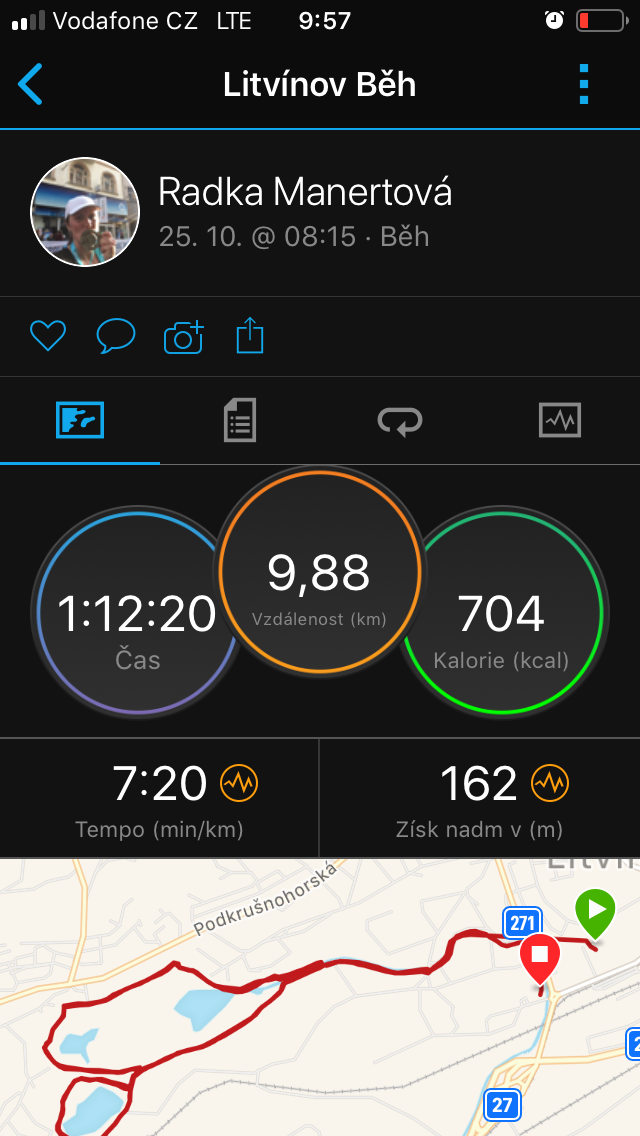Screen dimensions: 640x1136
Task: Switch to the laps tab
Action: 400,420
